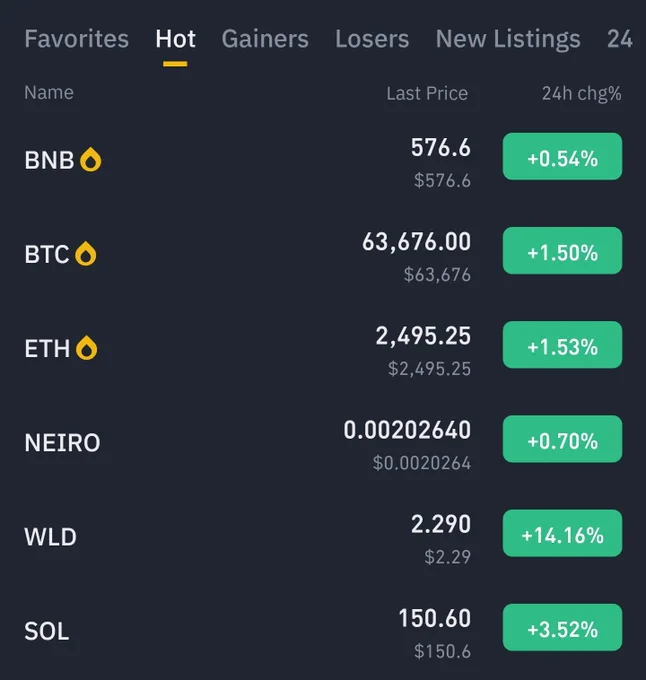Open the NEIRO market row
The image size is (646, 680).
point(323,443)
